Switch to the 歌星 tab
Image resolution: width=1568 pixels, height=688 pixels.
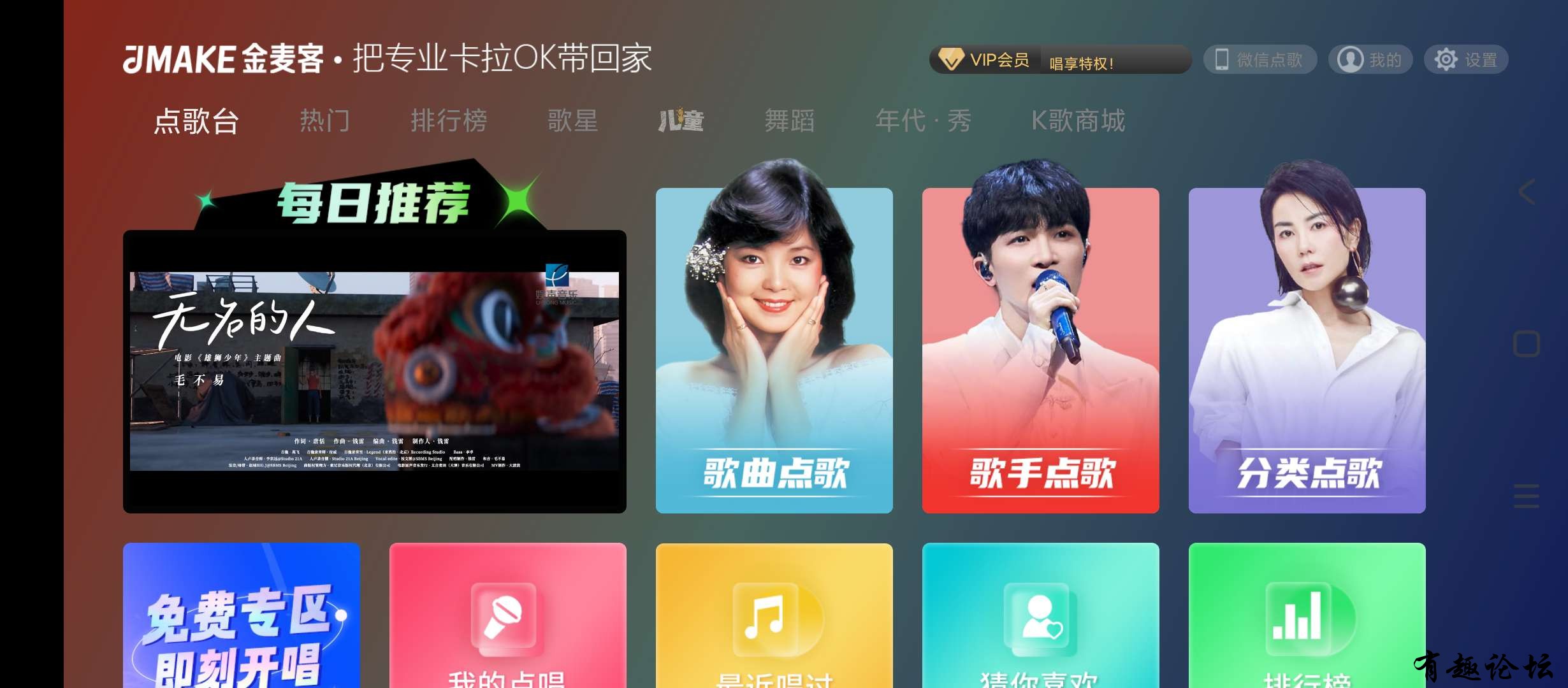click(572, 120)
